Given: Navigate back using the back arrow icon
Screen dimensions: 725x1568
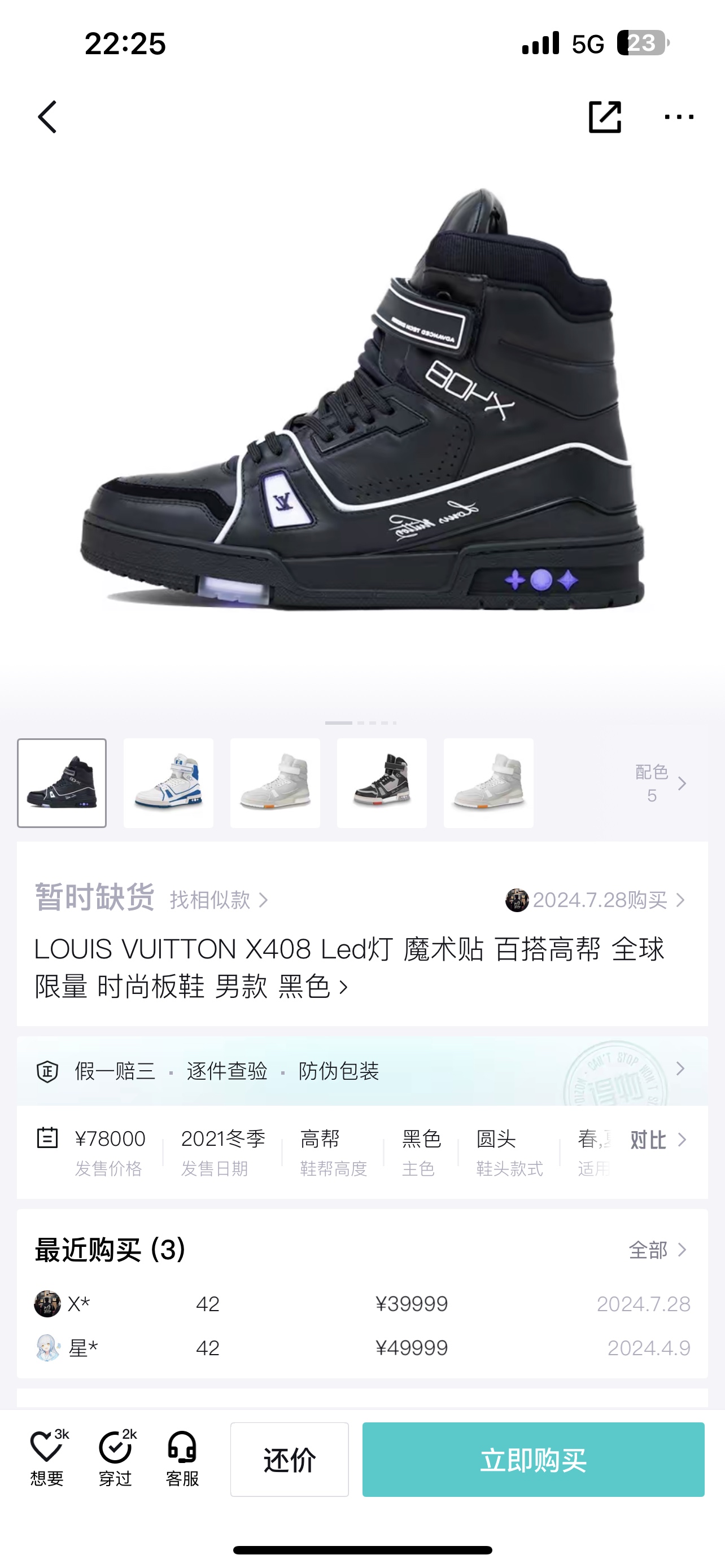Looking at the screenshot, I should tap(47, 117).
